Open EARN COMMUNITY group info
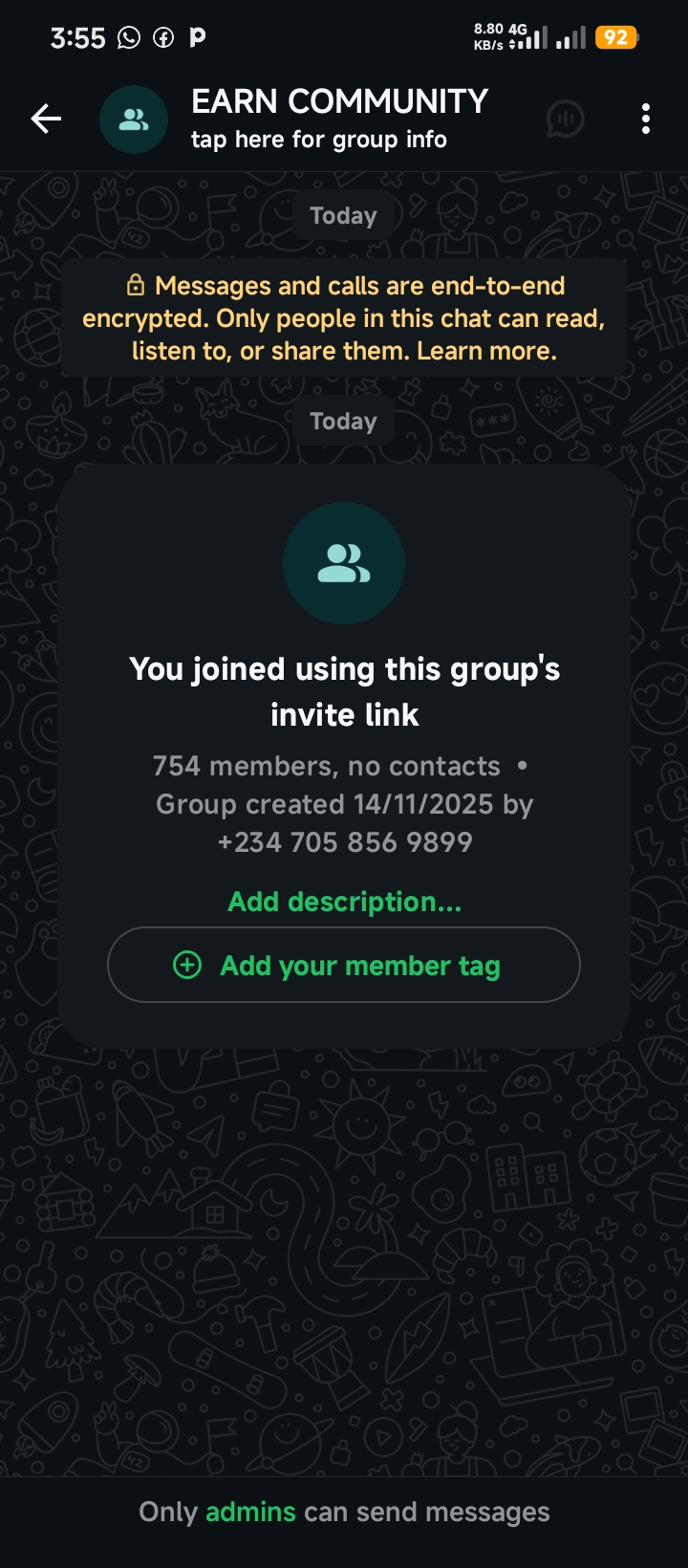This screenshot has width=688, height=1568. 339,120
